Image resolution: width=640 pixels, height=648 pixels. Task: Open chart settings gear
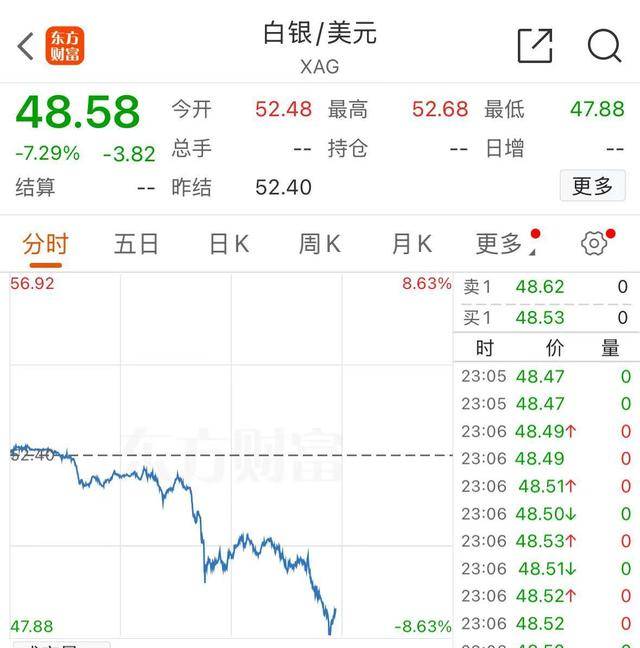[594, 244]
